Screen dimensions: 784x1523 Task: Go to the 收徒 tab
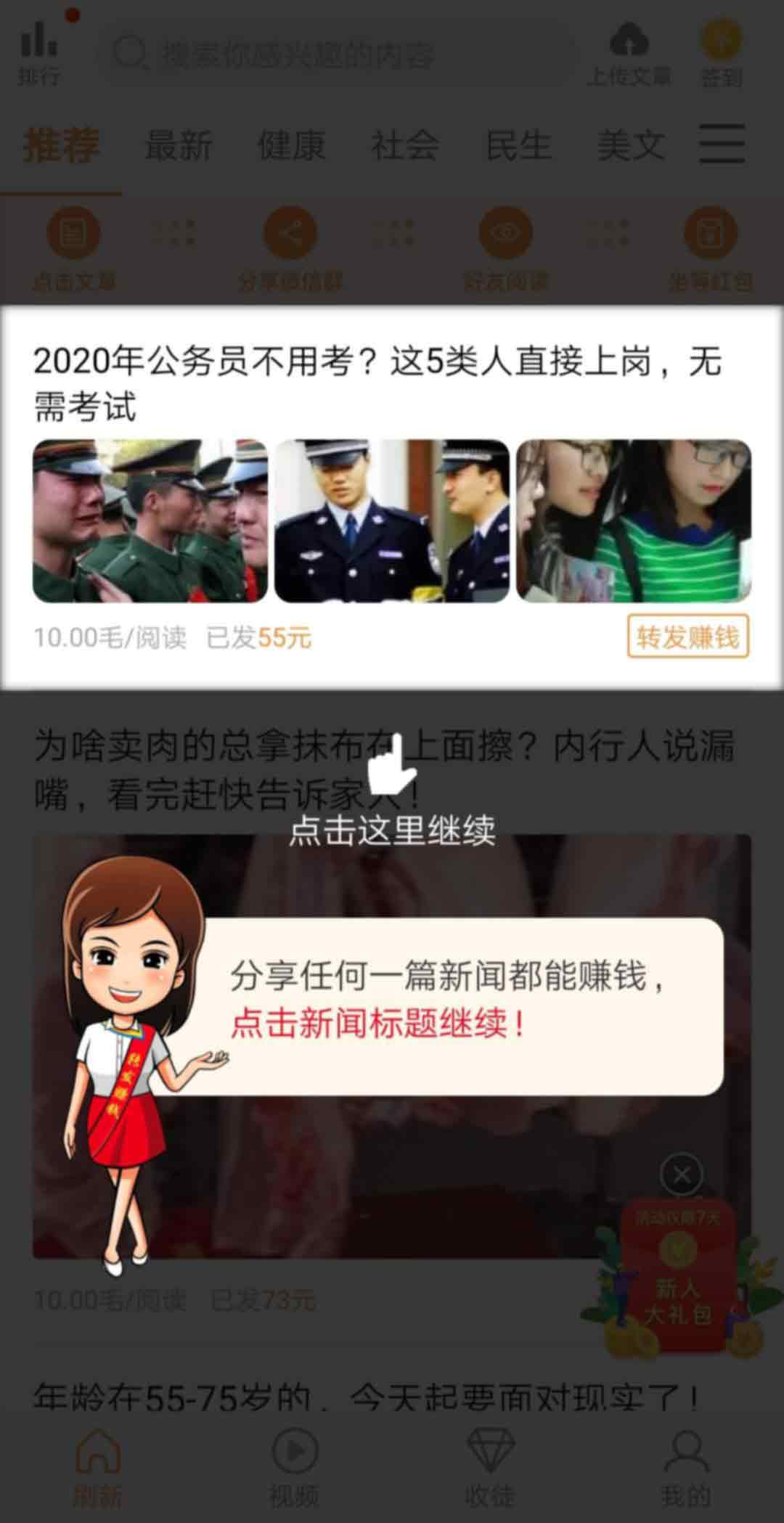click(490, 1467)
